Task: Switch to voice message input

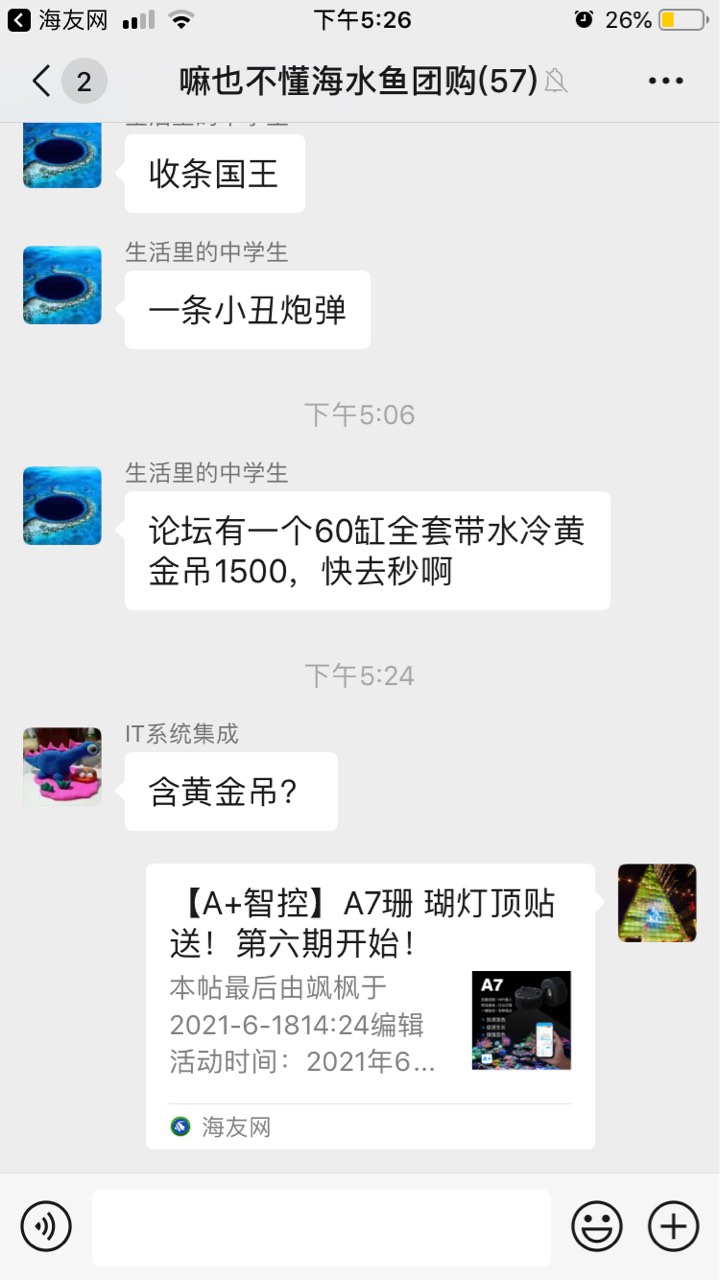Action: [46, 1226]
